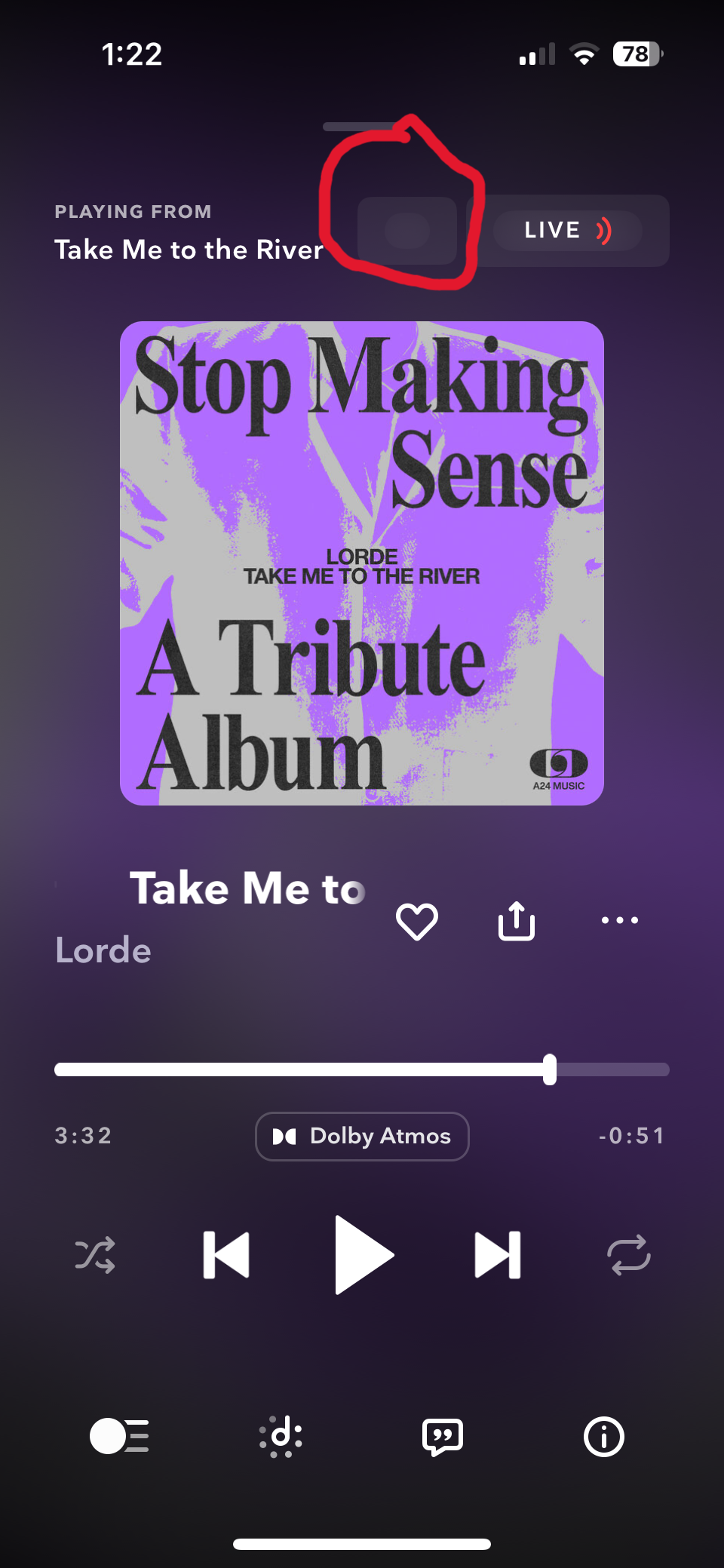Viewport: 724px width, 1568px height.
Task: Play the song
Action: (x=363, y=1255)
